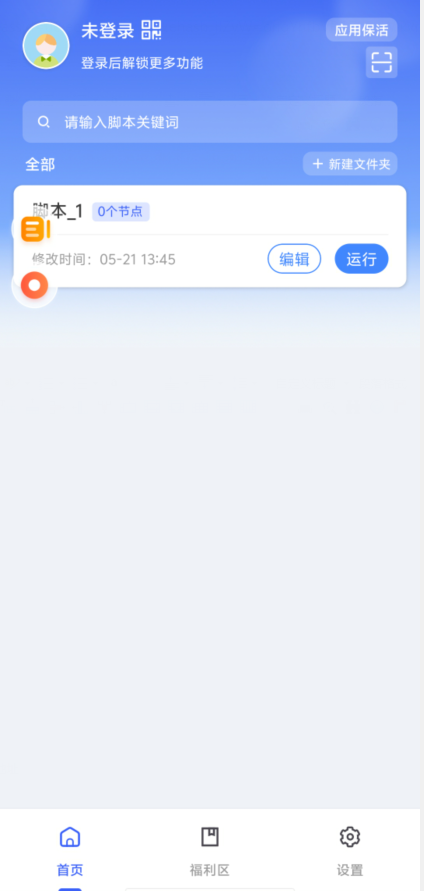This screenshot has width=424, height=891.
Task: Switch to the 设置 tab
Action: (x=350, y=851)
